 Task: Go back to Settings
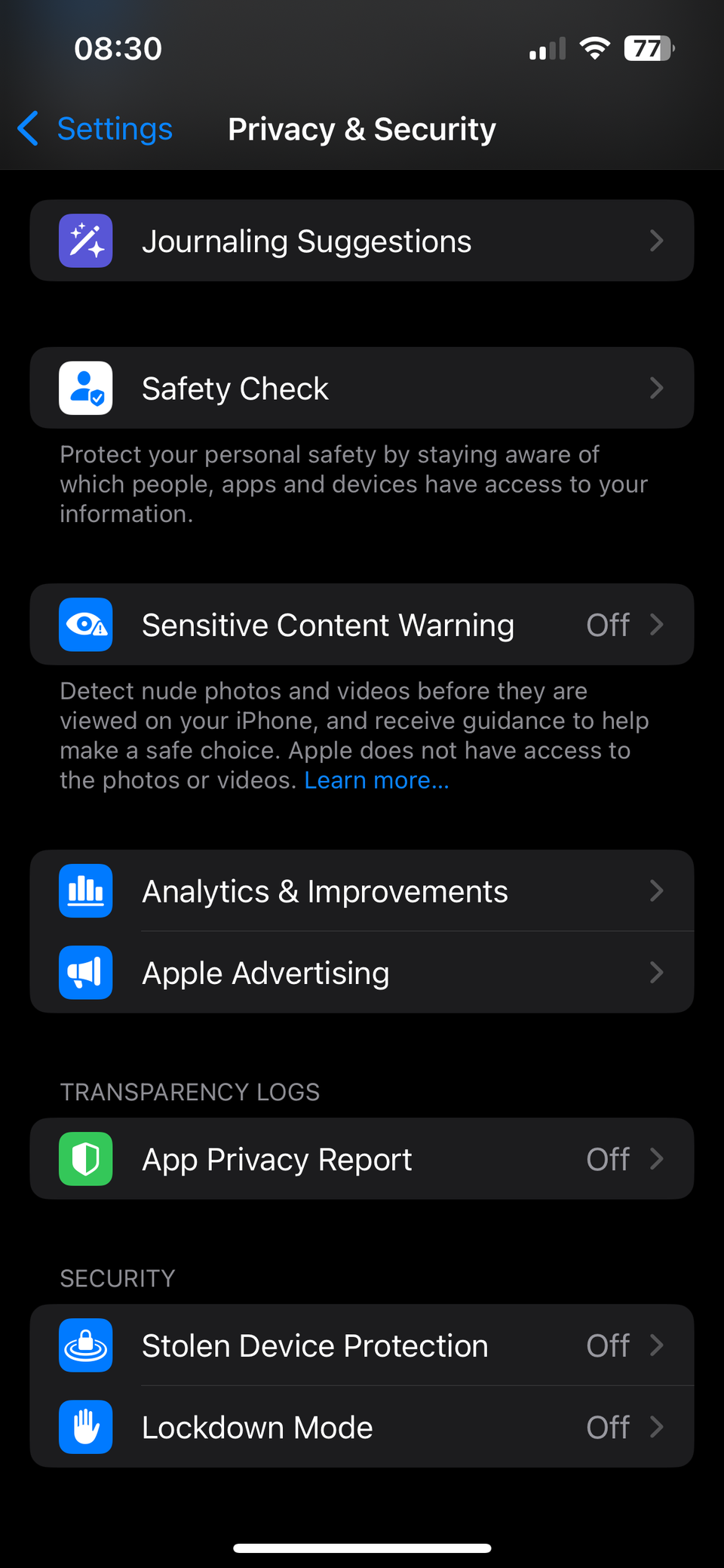pos(94,129)
